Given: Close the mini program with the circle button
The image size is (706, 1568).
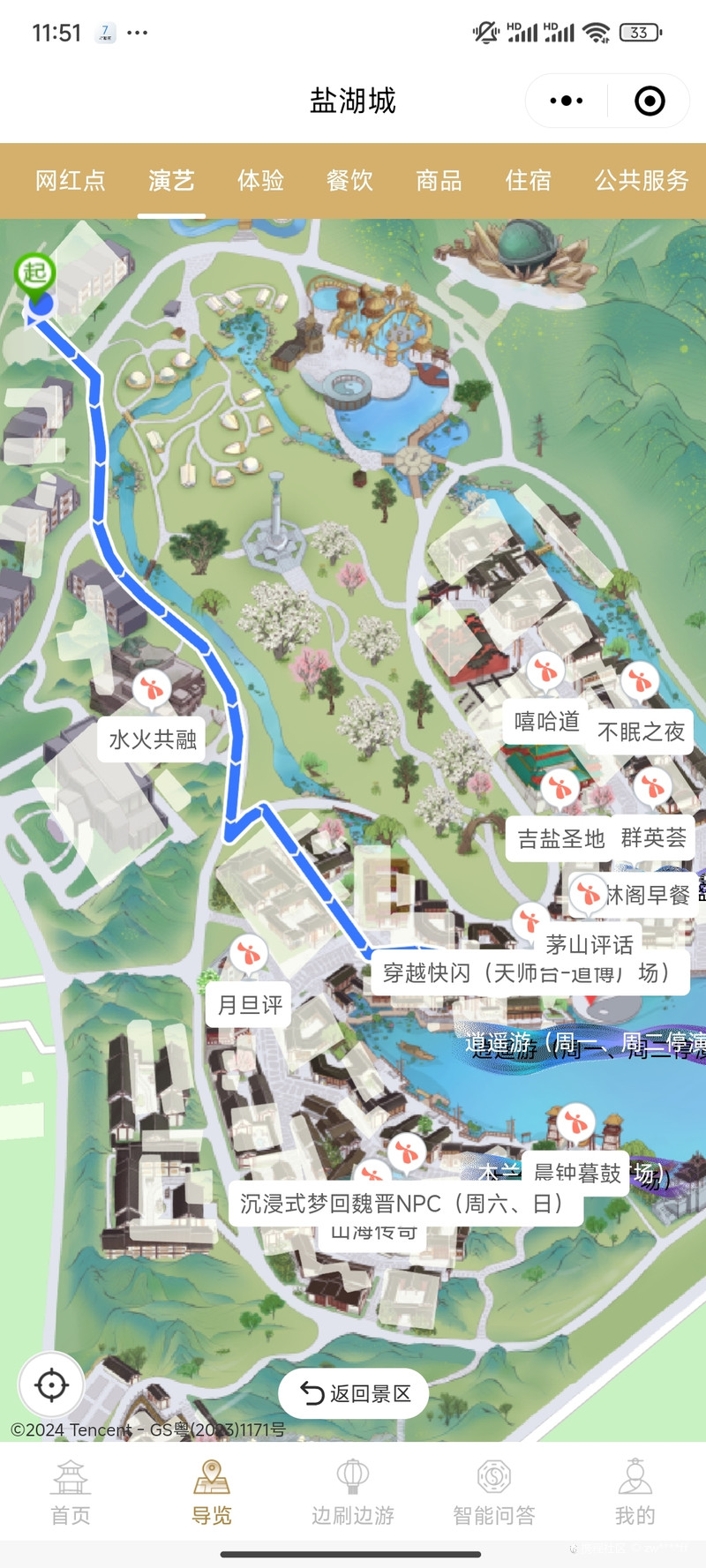Looking at the screenshot, I should (x=650, y=101).
